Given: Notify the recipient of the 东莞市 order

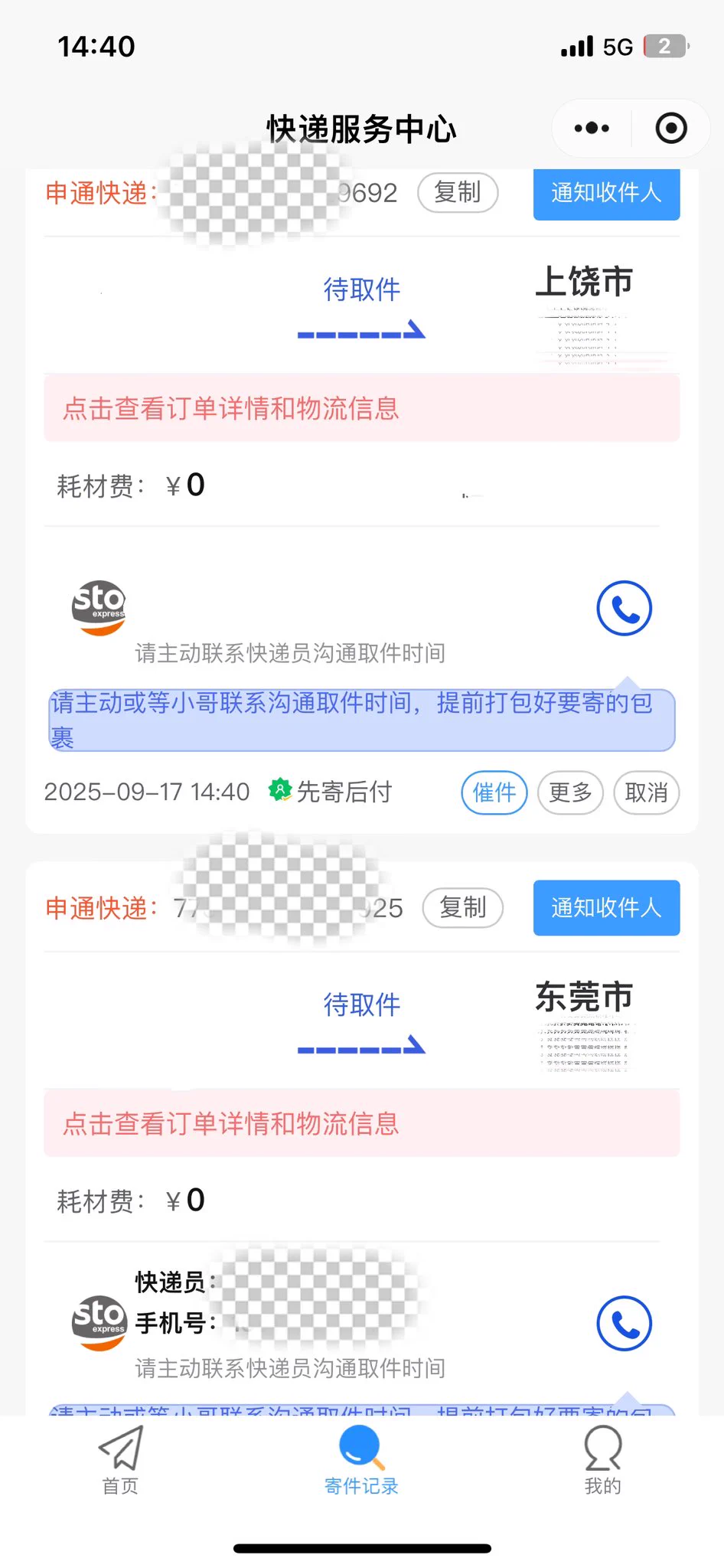Looking at the screenshot, I should [606, 908].
